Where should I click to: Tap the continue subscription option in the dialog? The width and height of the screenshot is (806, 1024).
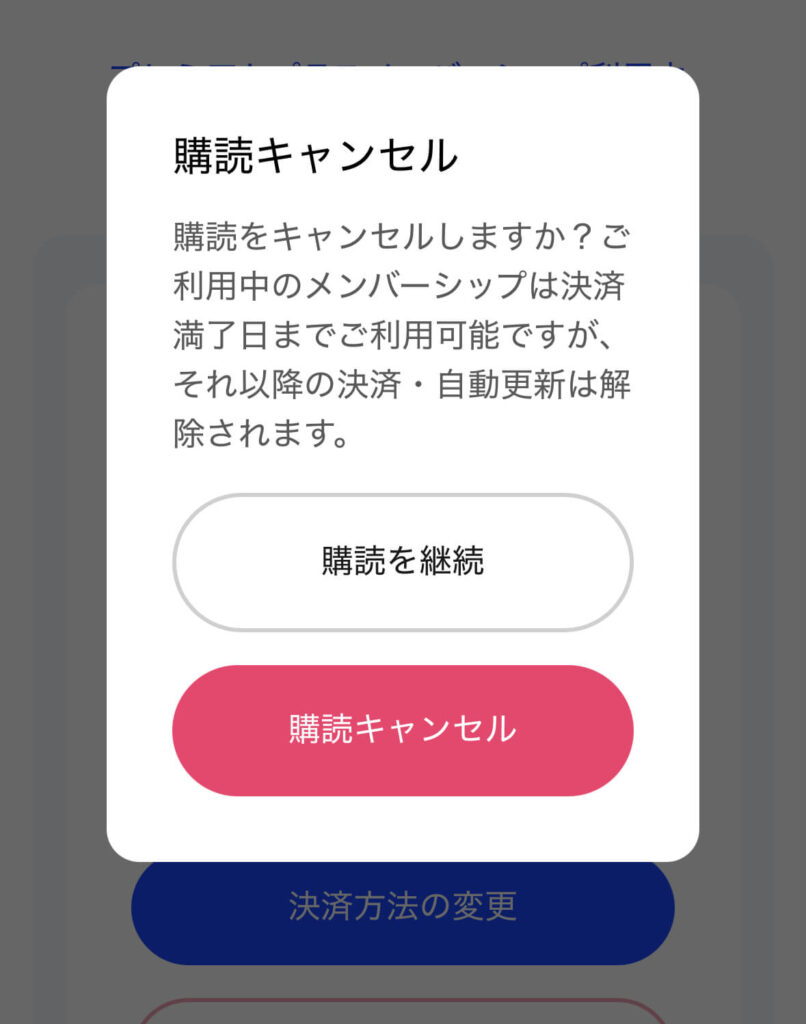point(403,561)
